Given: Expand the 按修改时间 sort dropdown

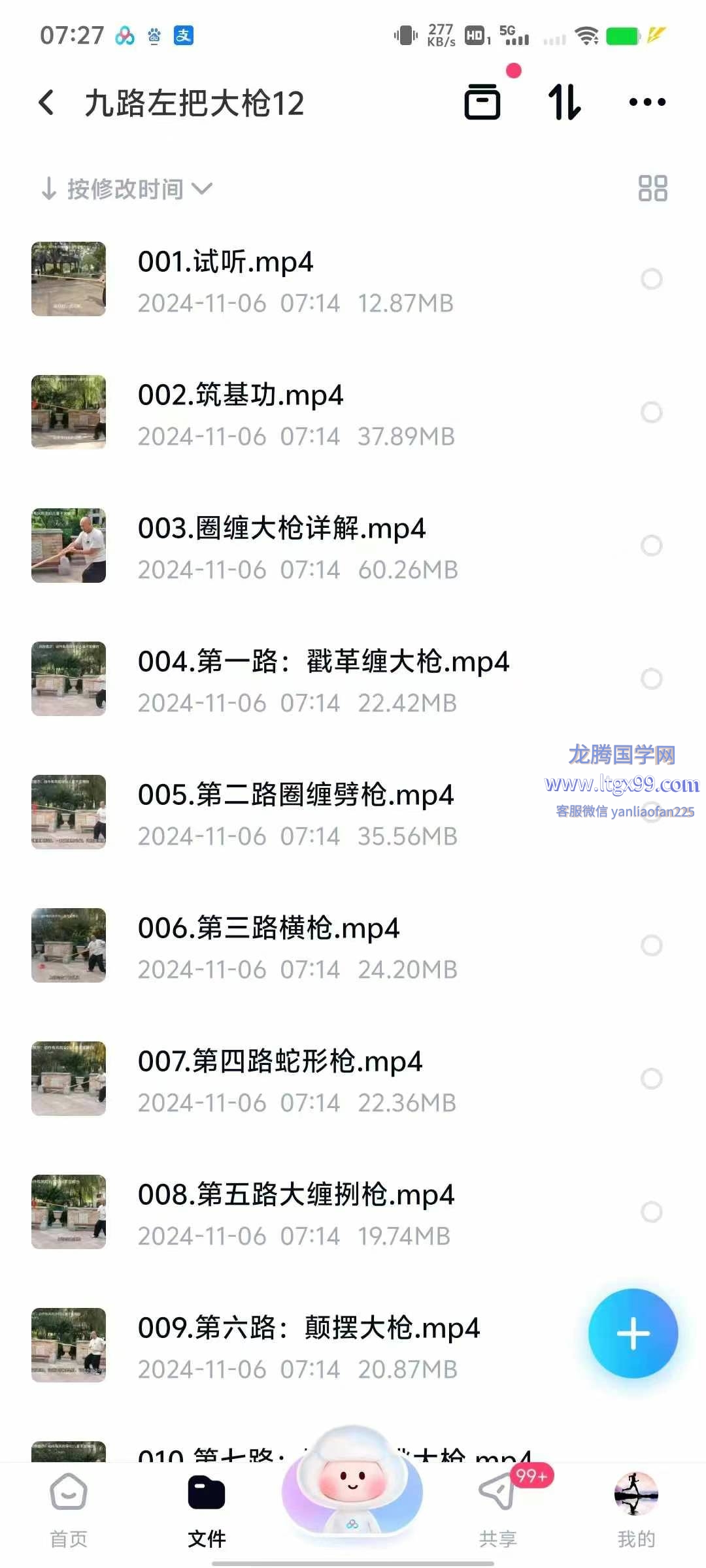Looking at the screenshot, I should coord(127,189).
